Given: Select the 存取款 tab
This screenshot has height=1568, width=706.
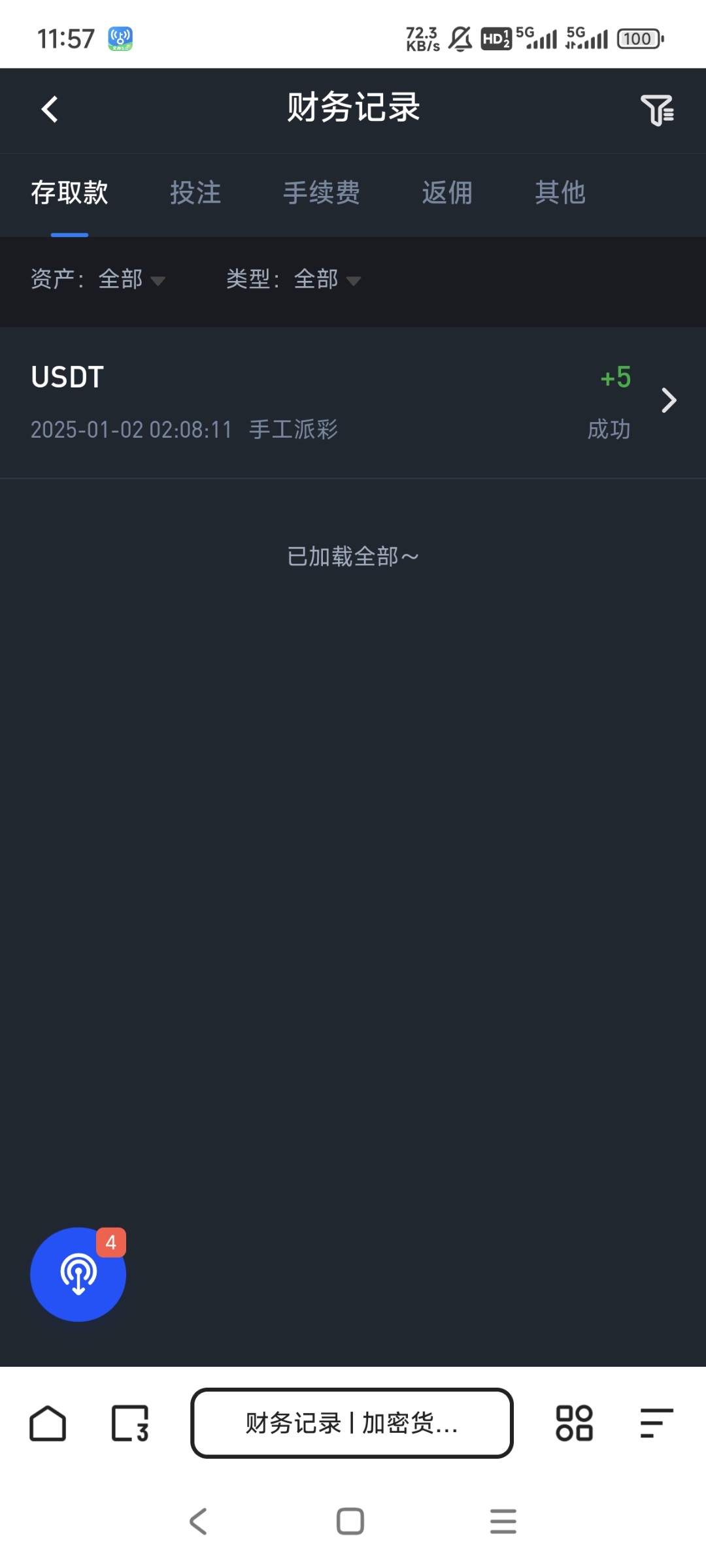Looking at the screenshot, I should [x=69, y=193].
